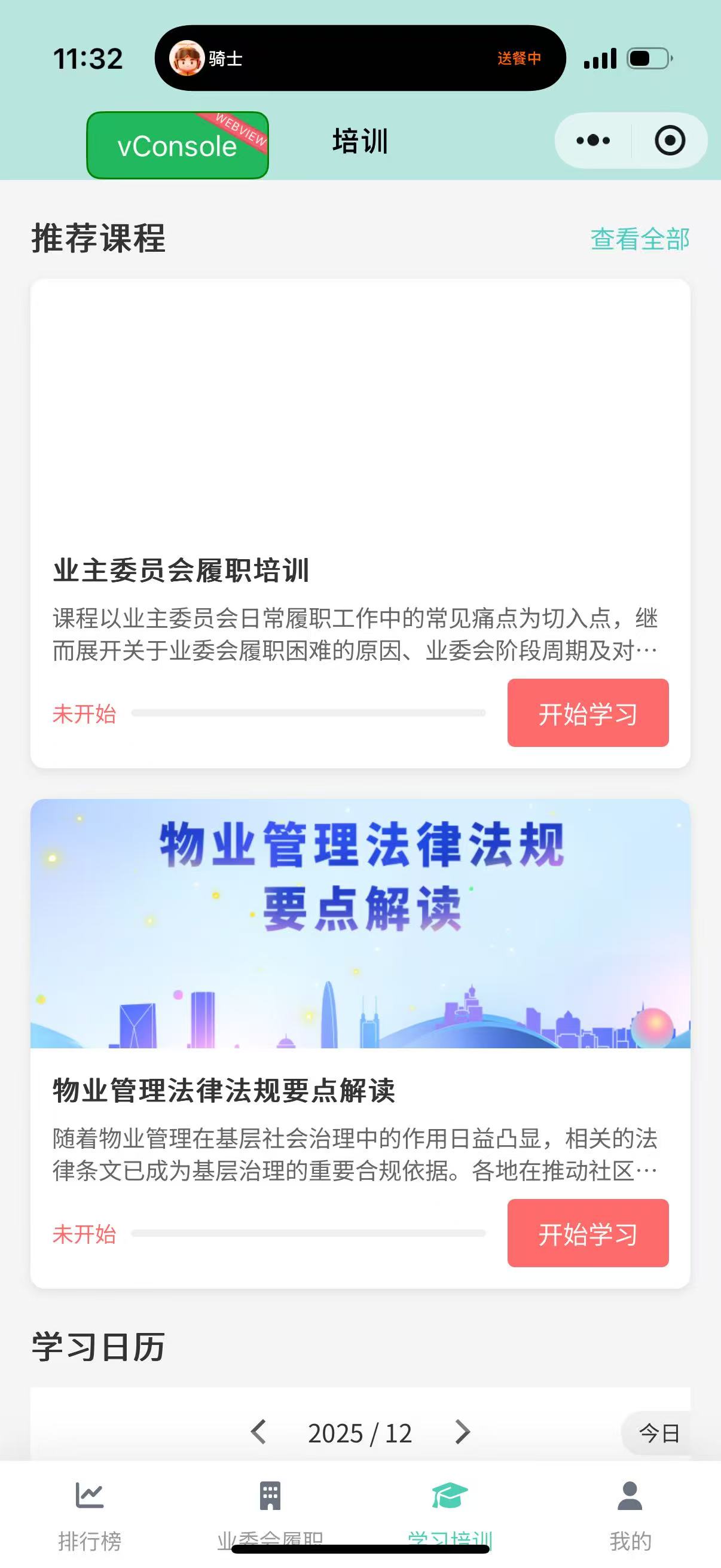Open the 我的 profile icon
This screenshot has width=721, height=1568.
(x=630, y=1497)
